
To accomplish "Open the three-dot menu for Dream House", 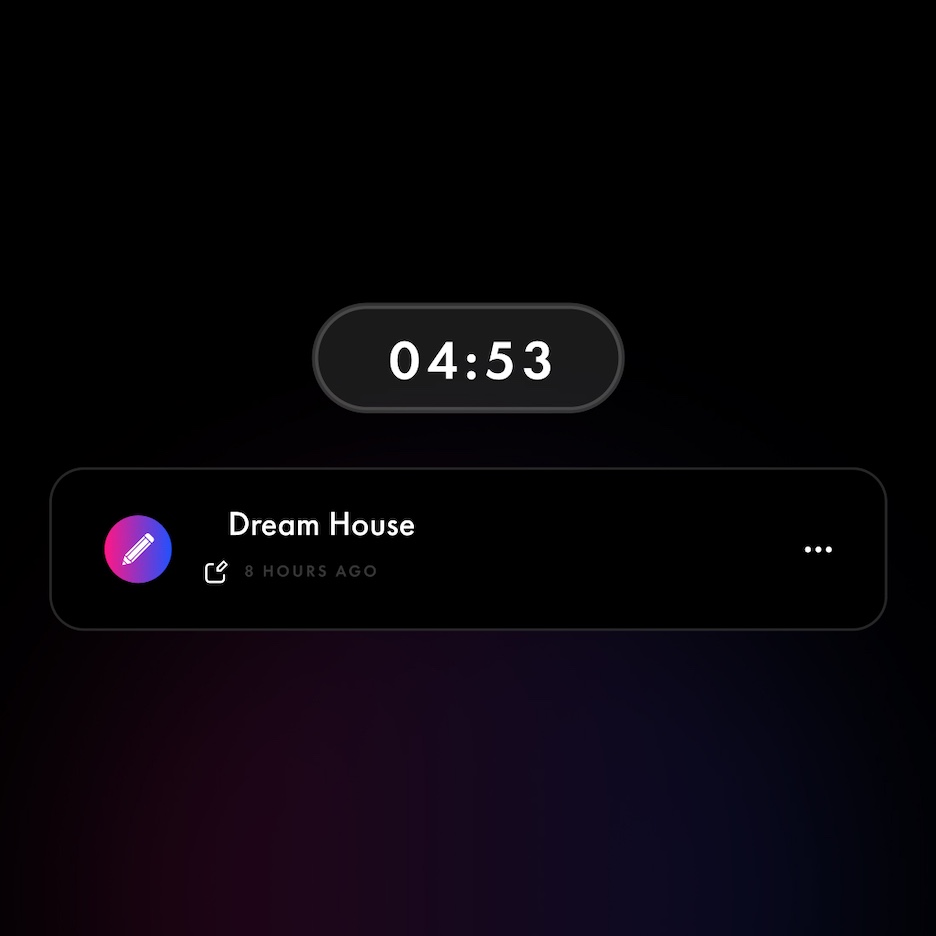I will [x=818, y=549].
